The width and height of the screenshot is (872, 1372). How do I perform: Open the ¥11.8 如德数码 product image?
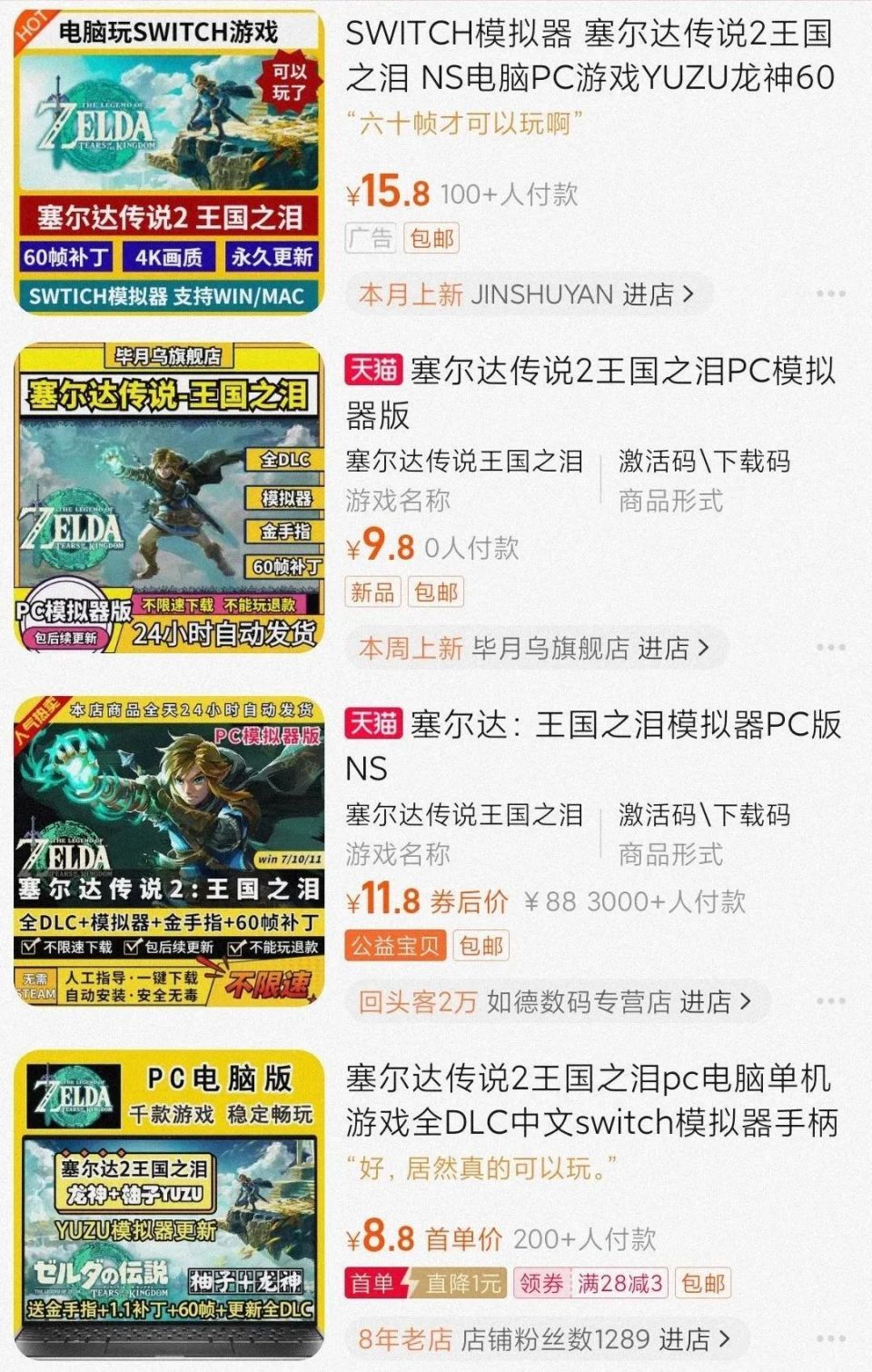click(x=170, y=851)
